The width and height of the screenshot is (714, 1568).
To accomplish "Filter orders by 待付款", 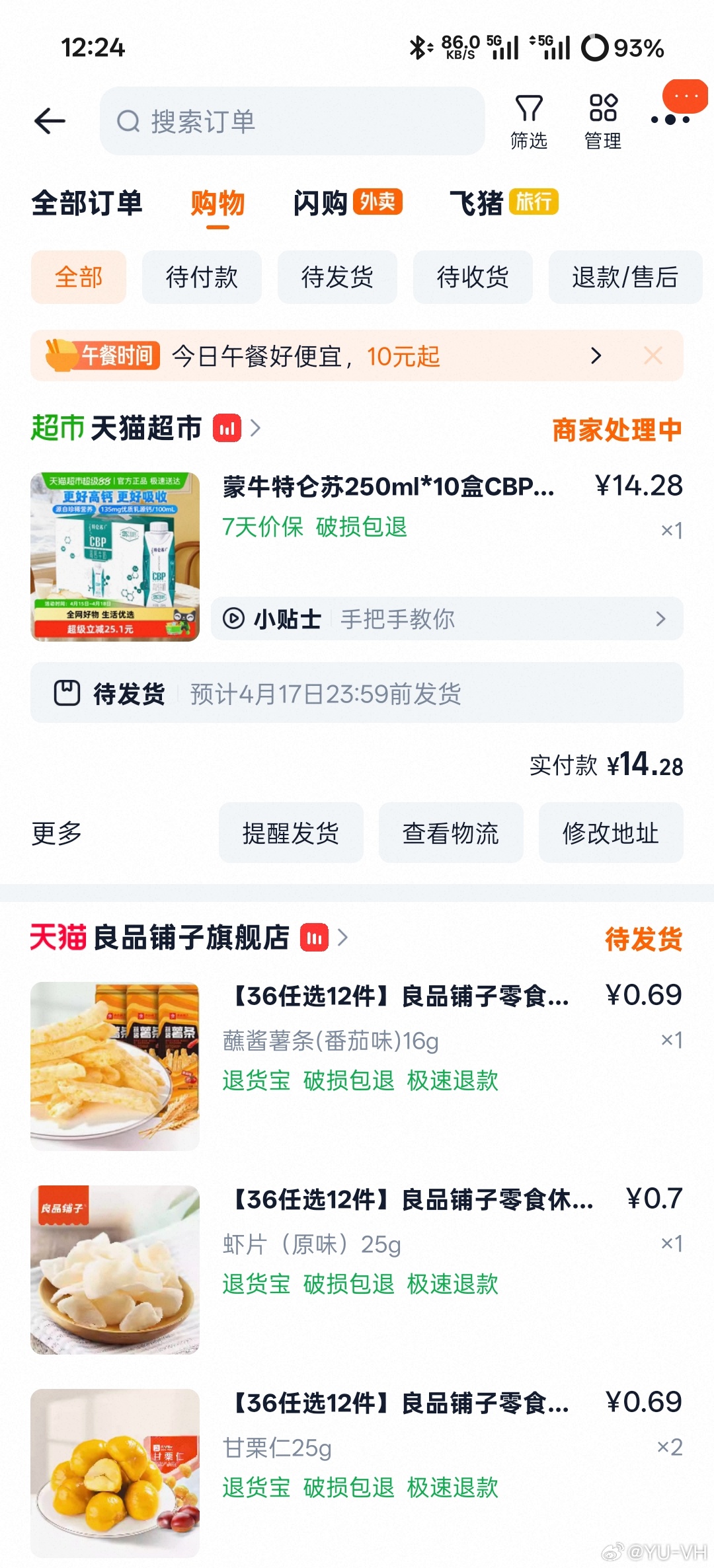I will (x=202, y=278).
